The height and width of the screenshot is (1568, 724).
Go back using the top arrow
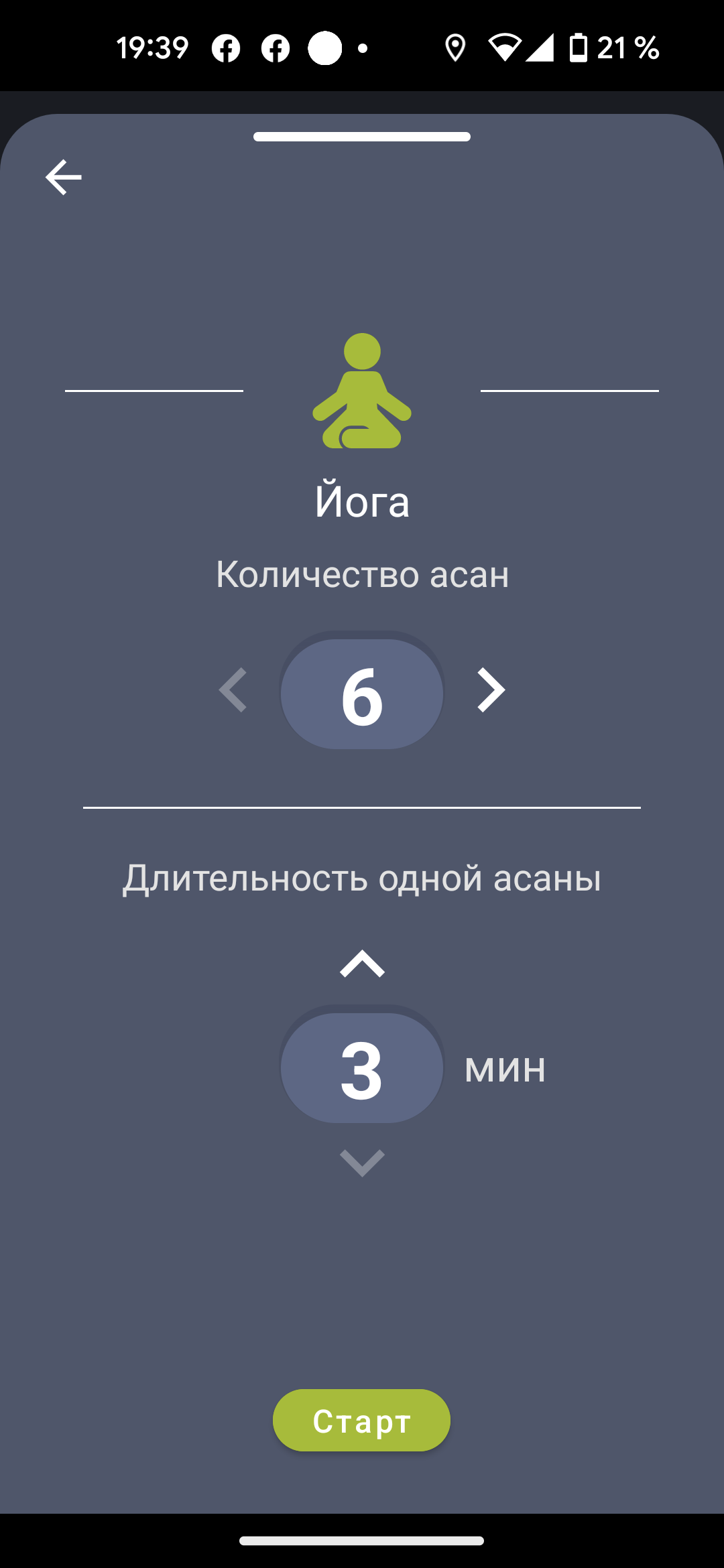click(x=64, y=178)
